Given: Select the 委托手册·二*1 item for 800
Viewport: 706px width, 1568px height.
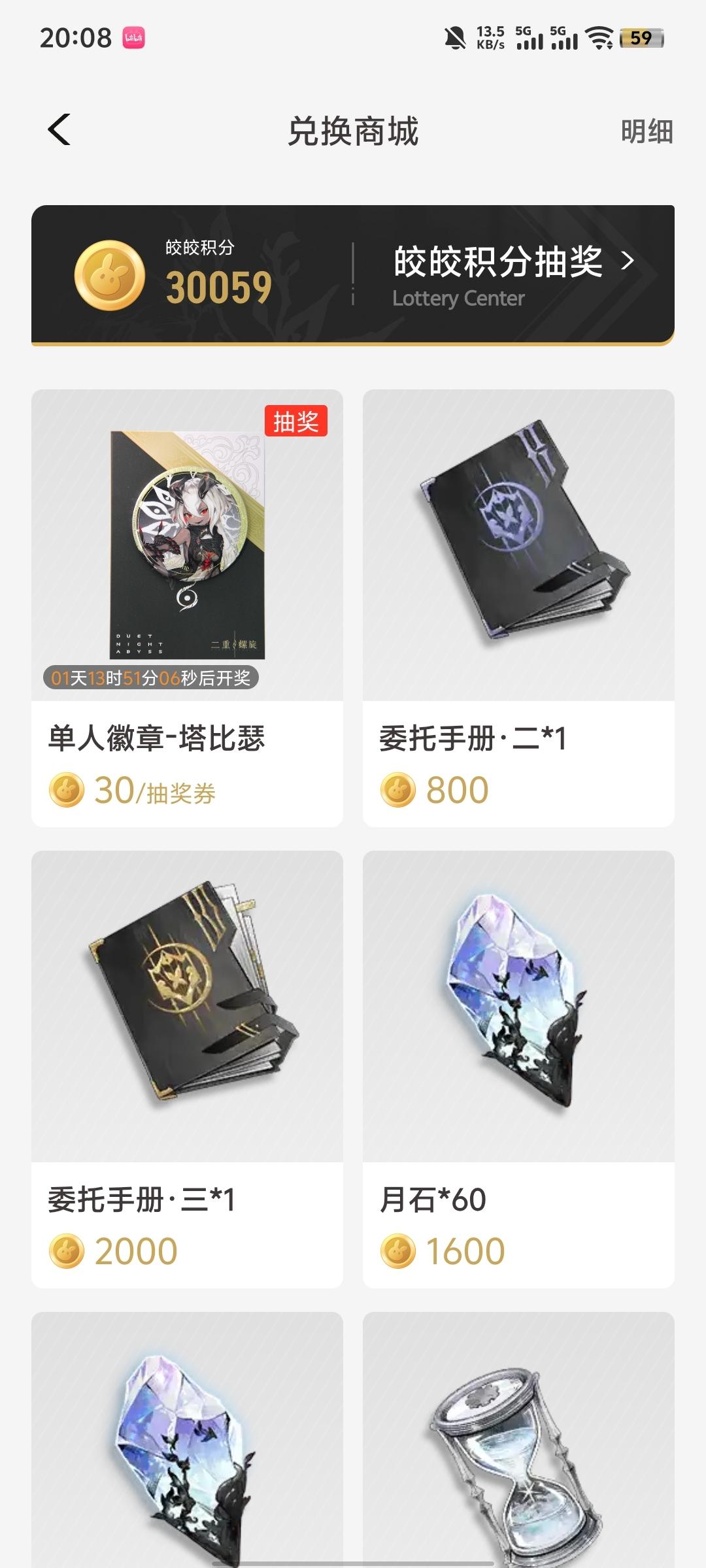Looking at the screenshot, I should pos(518,608).
